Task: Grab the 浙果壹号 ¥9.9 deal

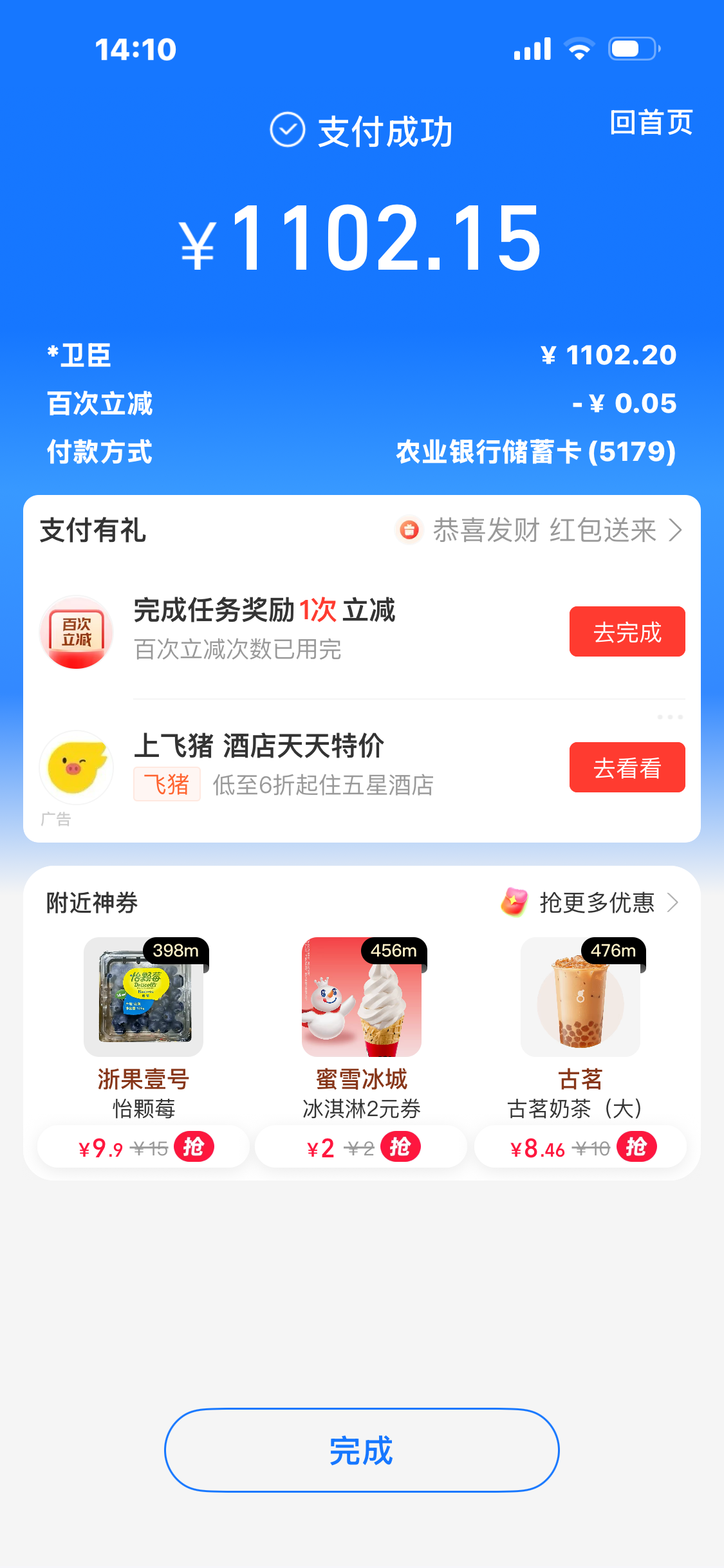Action: click(x=194, y=1147)
